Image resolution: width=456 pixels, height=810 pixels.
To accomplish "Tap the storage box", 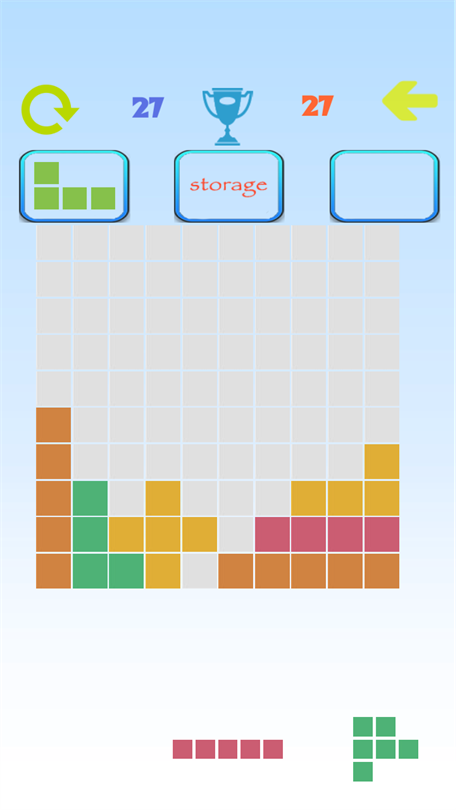I will click(229, 186).
